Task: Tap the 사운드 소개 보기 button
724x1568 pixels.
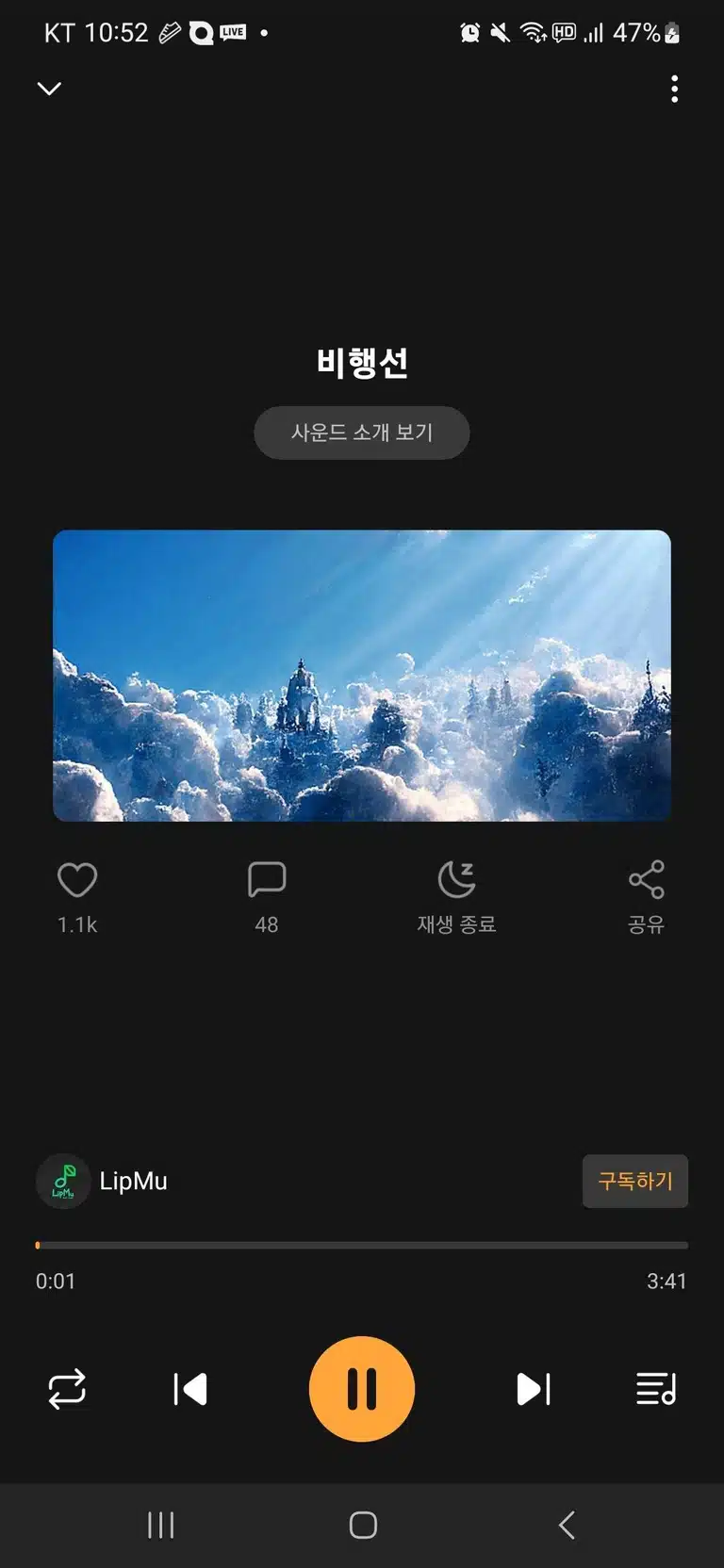Action: 362,433
